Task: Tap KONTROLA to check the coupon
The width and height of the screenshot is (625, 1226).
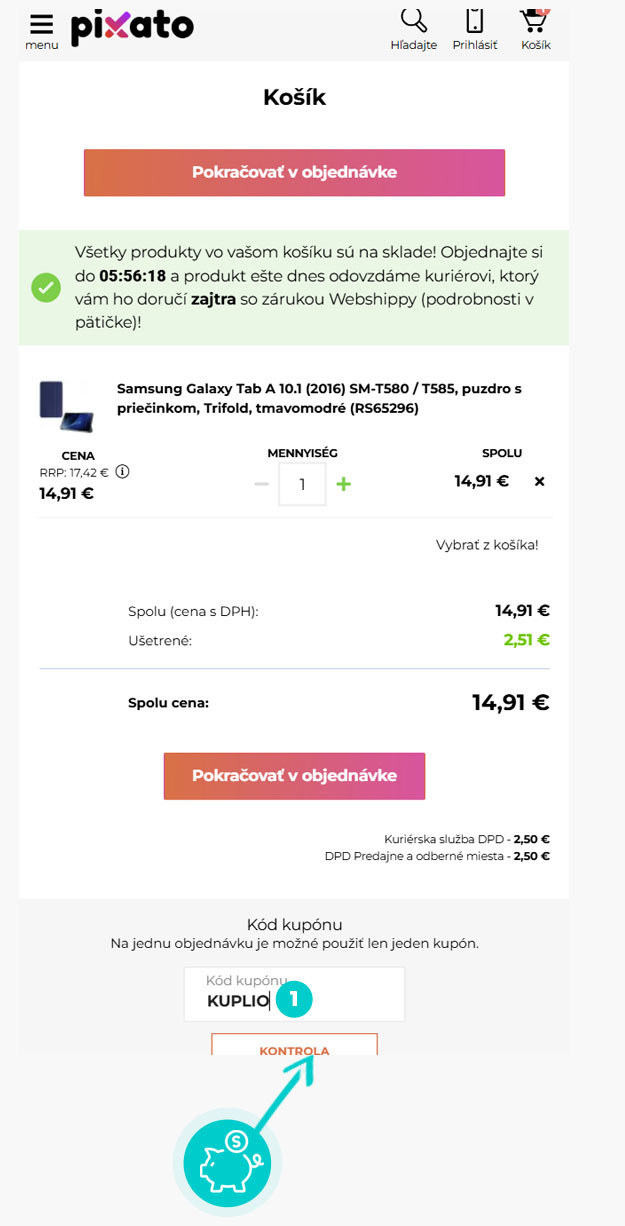Action: pos(294,1046)
